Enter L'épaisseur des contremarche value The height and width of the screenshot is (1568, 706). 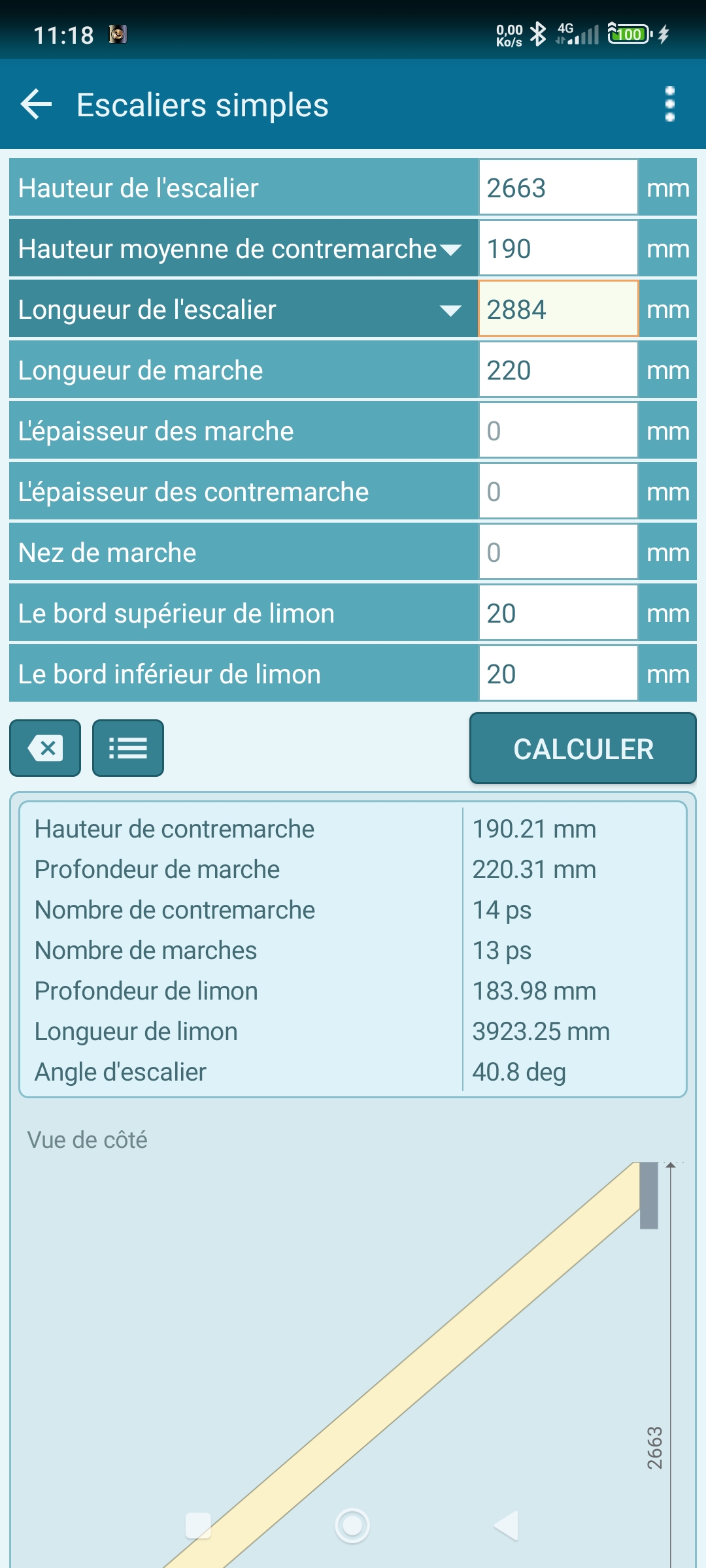tap(558, 492)
